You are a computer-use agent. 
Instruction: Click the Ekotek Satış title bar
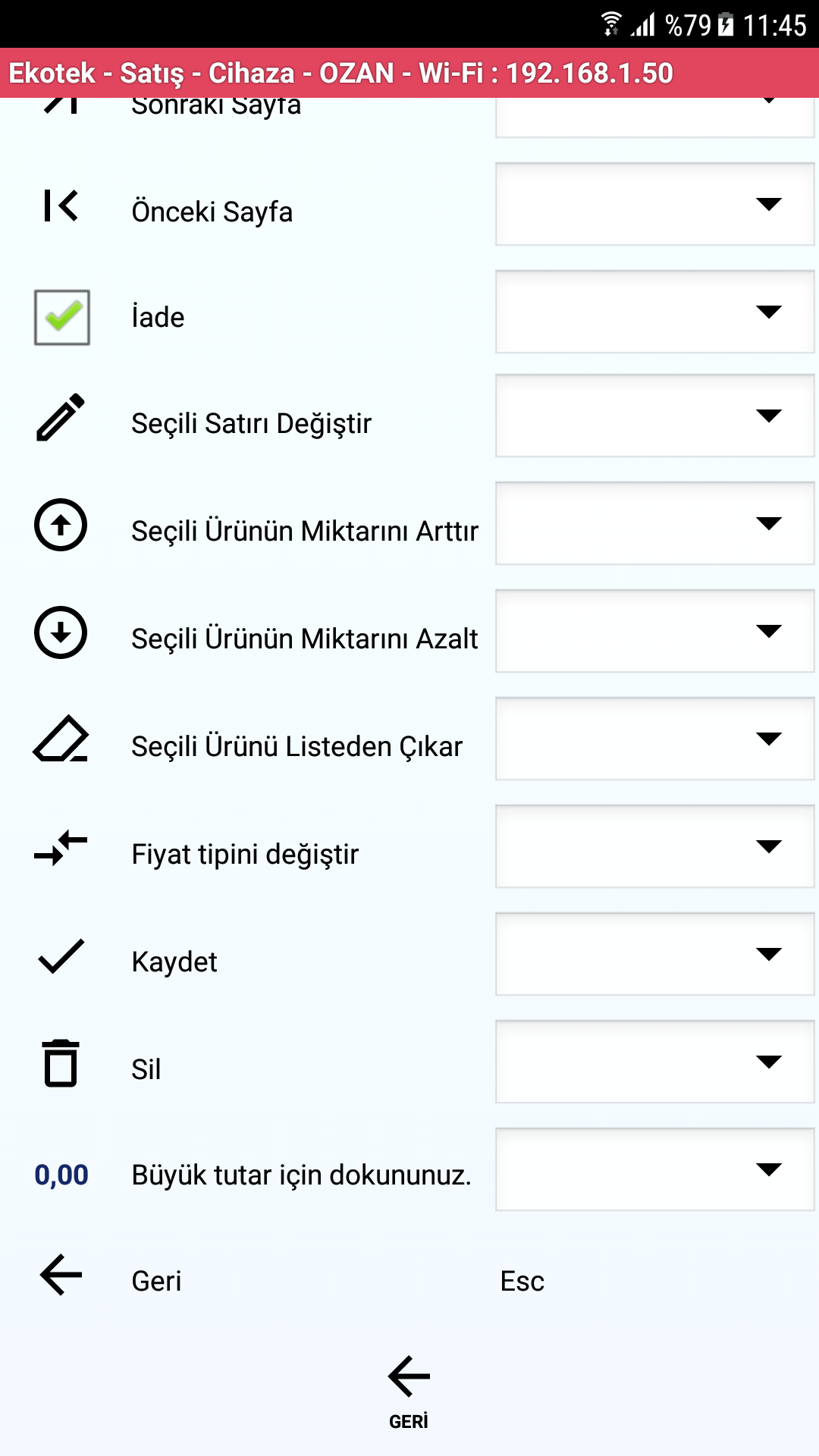click(340, 73)
